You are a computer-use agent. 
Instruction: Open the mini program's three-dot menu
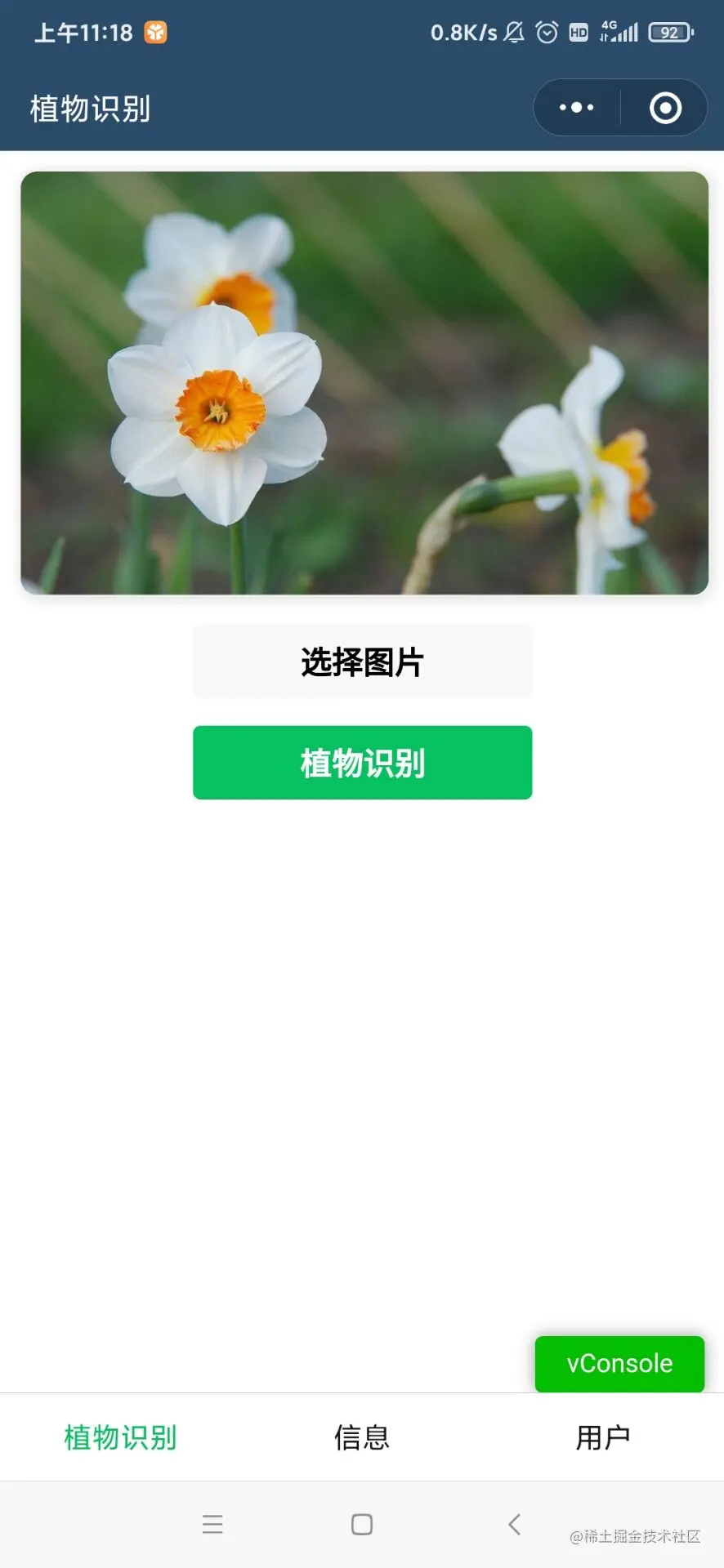(x=577, y=108)
